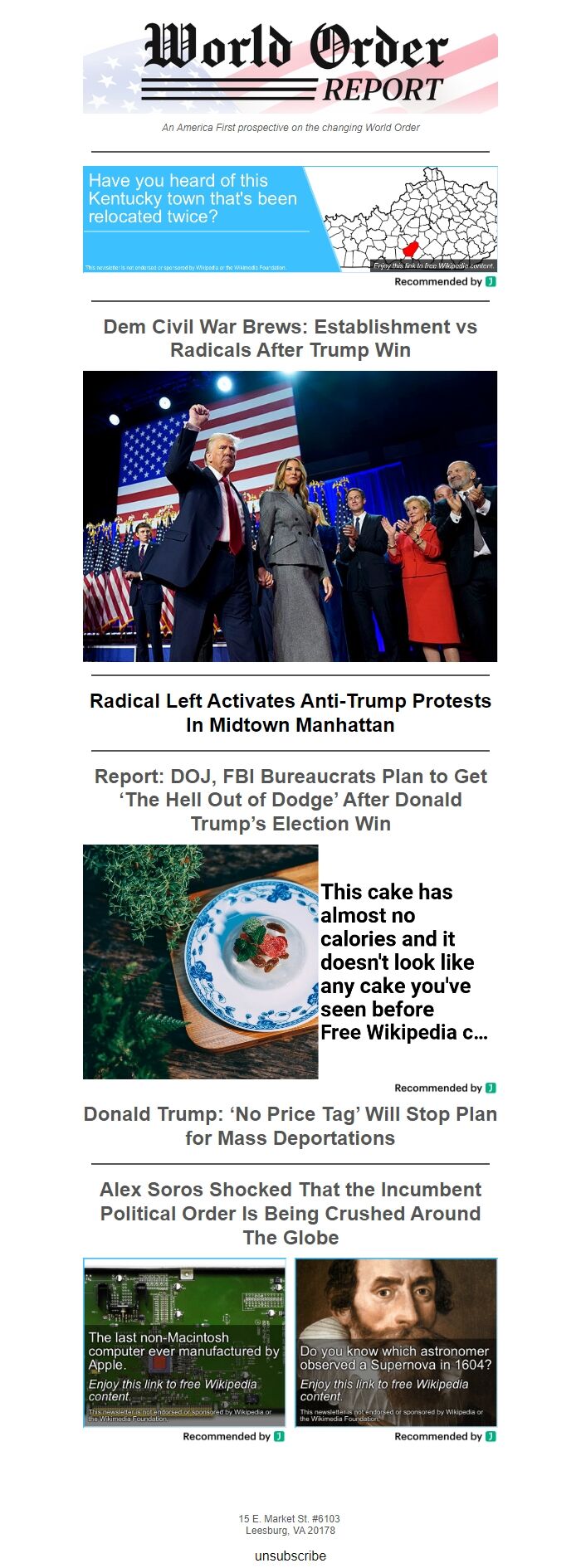Image resolution: width=581 pixels, height=1568 pixels.
Task: Tap the unsubscribe link
Action: 290,1556
